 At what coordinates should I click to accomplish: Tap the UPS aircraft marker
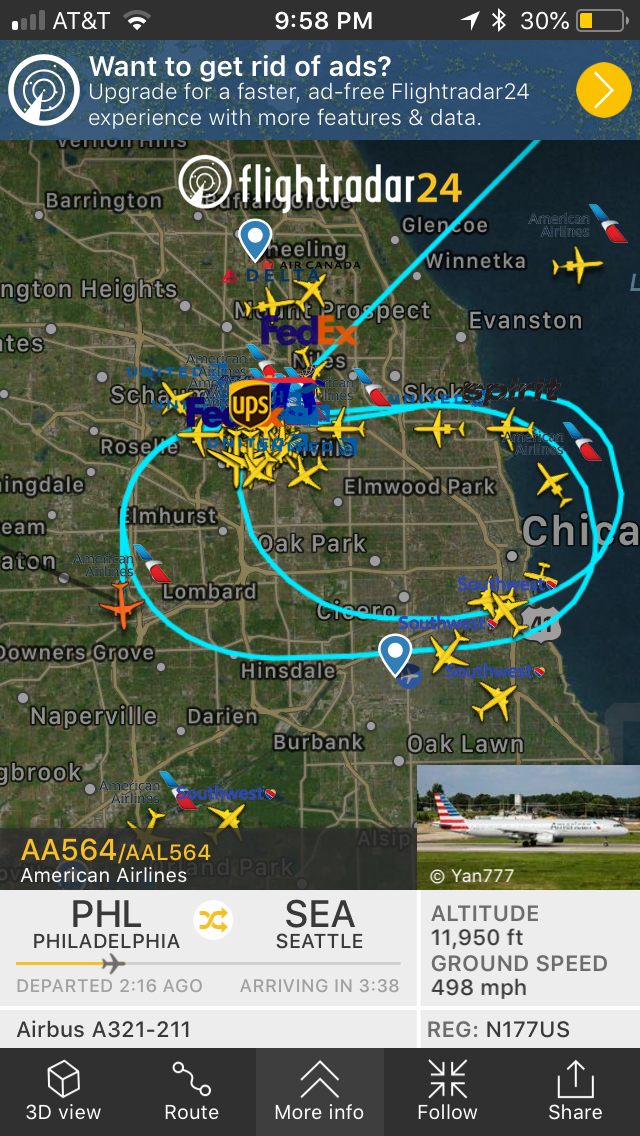(249, 405)
